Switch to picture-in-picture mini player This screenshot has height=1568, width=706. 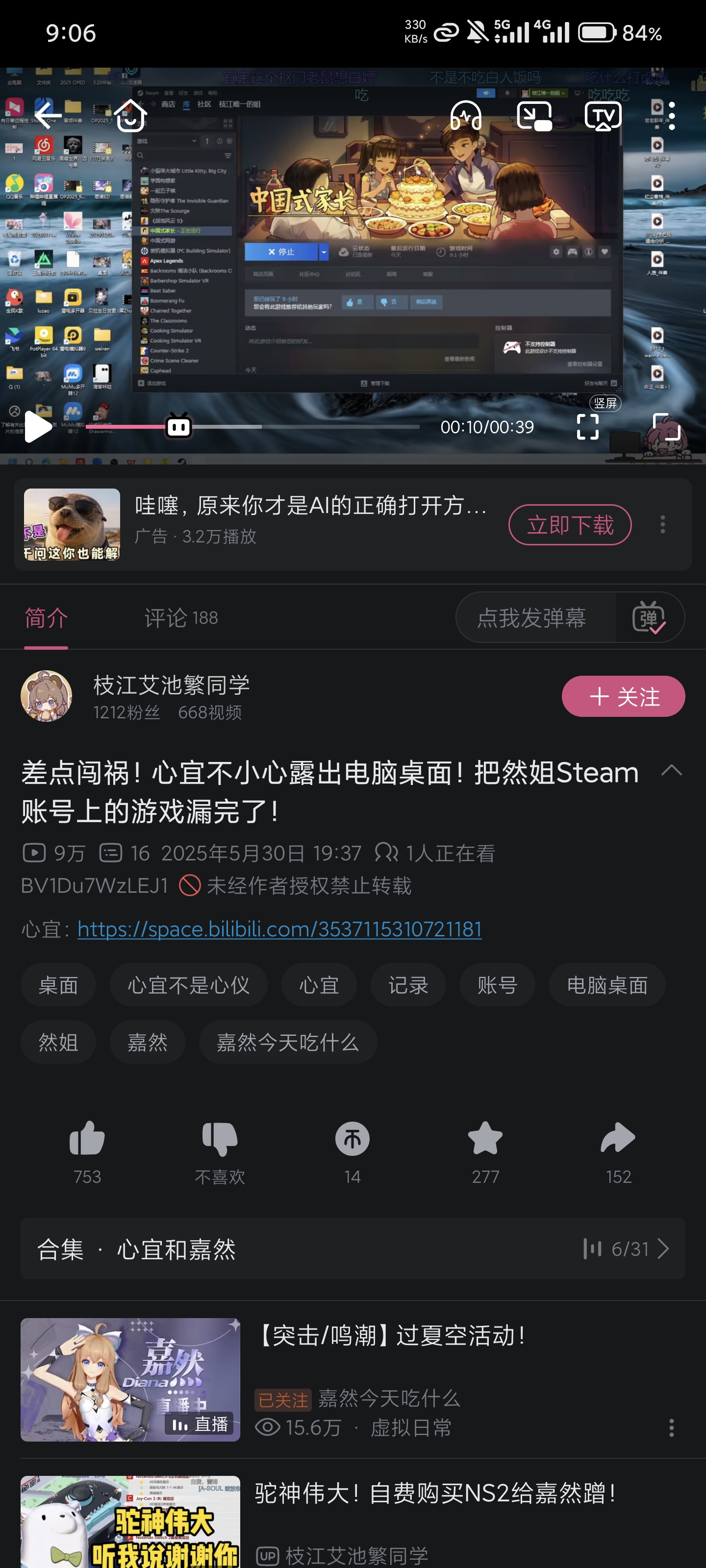click(x=533, y=115)
